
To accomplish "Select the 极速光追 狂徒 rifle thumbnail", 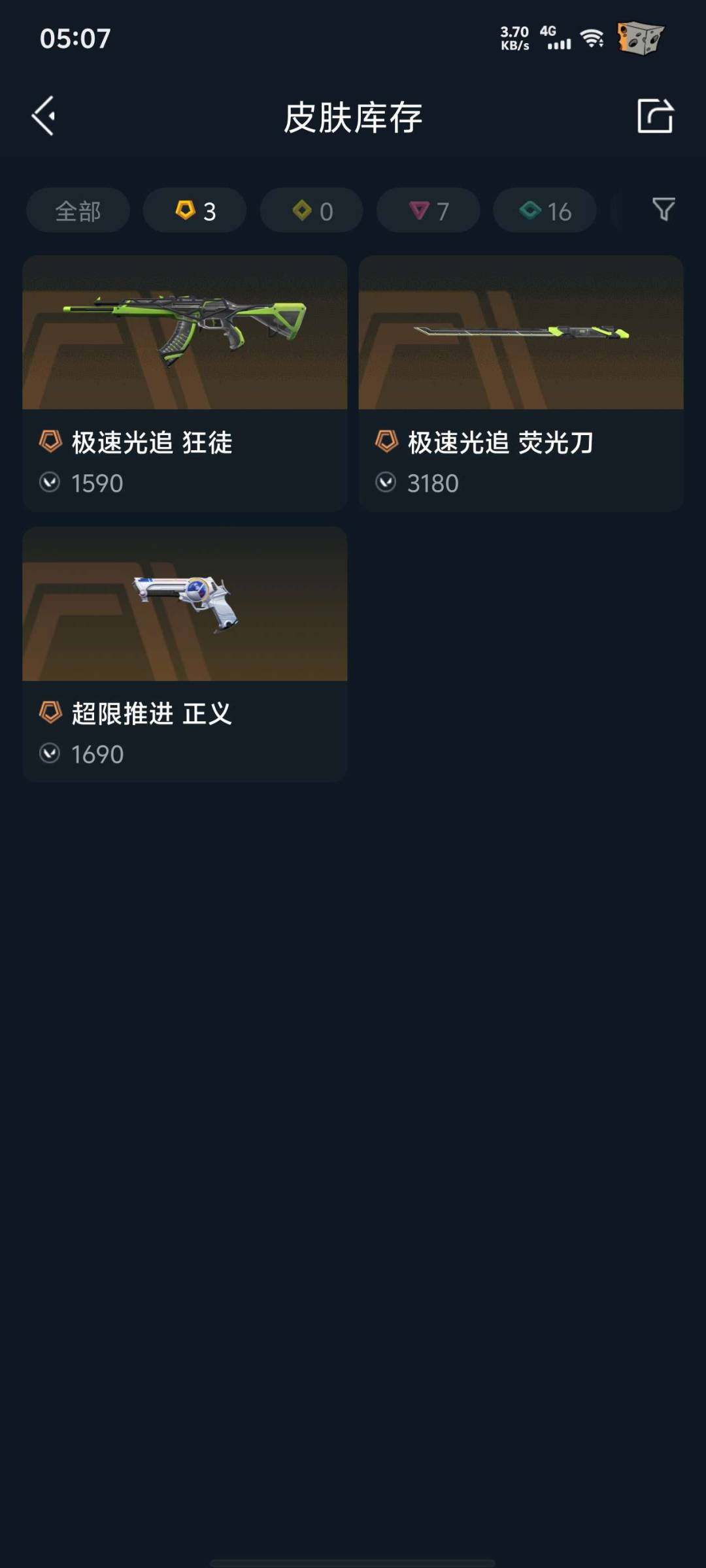I will (x=185, y=333).
